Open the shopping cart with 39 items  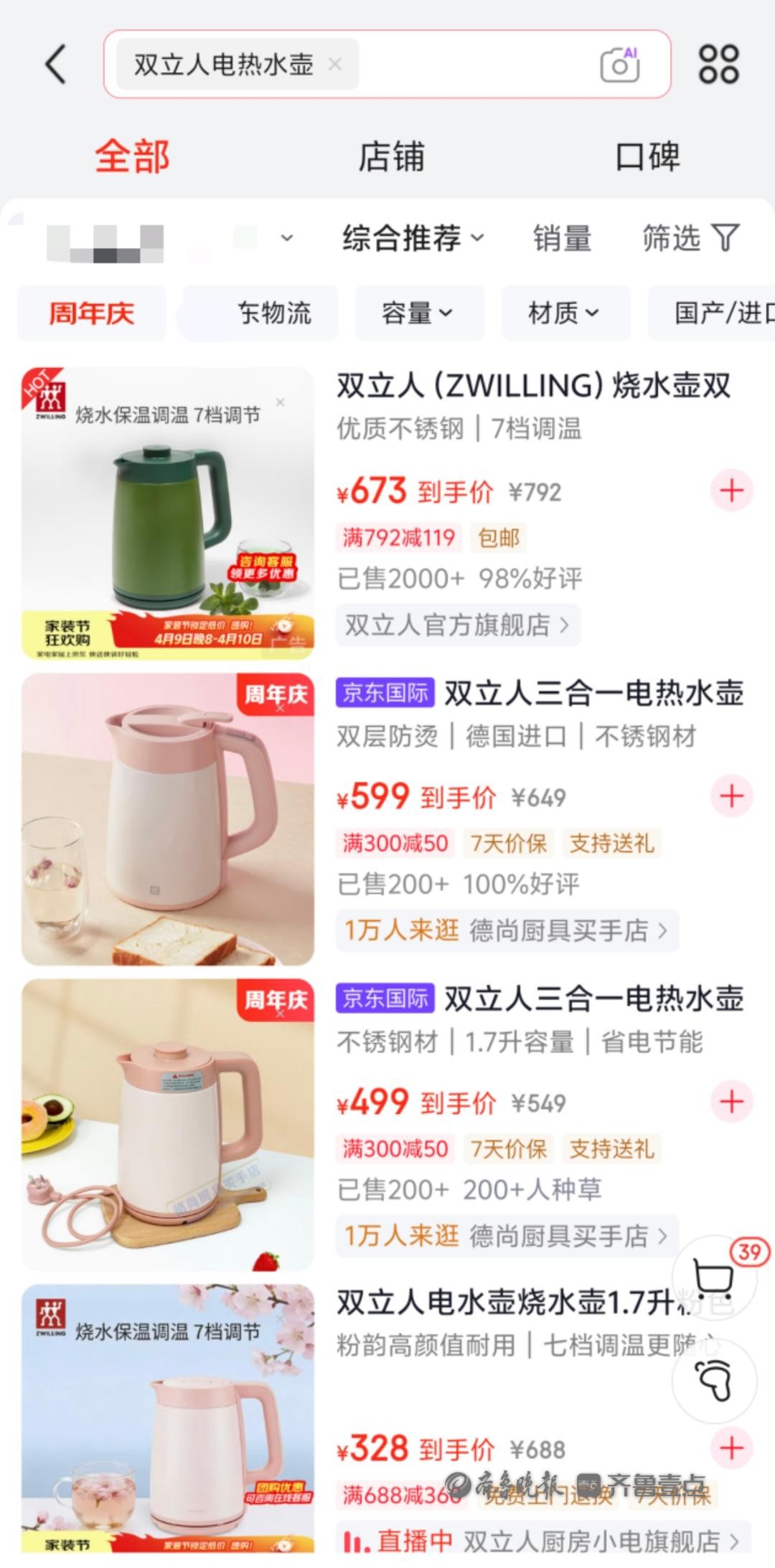tap(714, 1278)
